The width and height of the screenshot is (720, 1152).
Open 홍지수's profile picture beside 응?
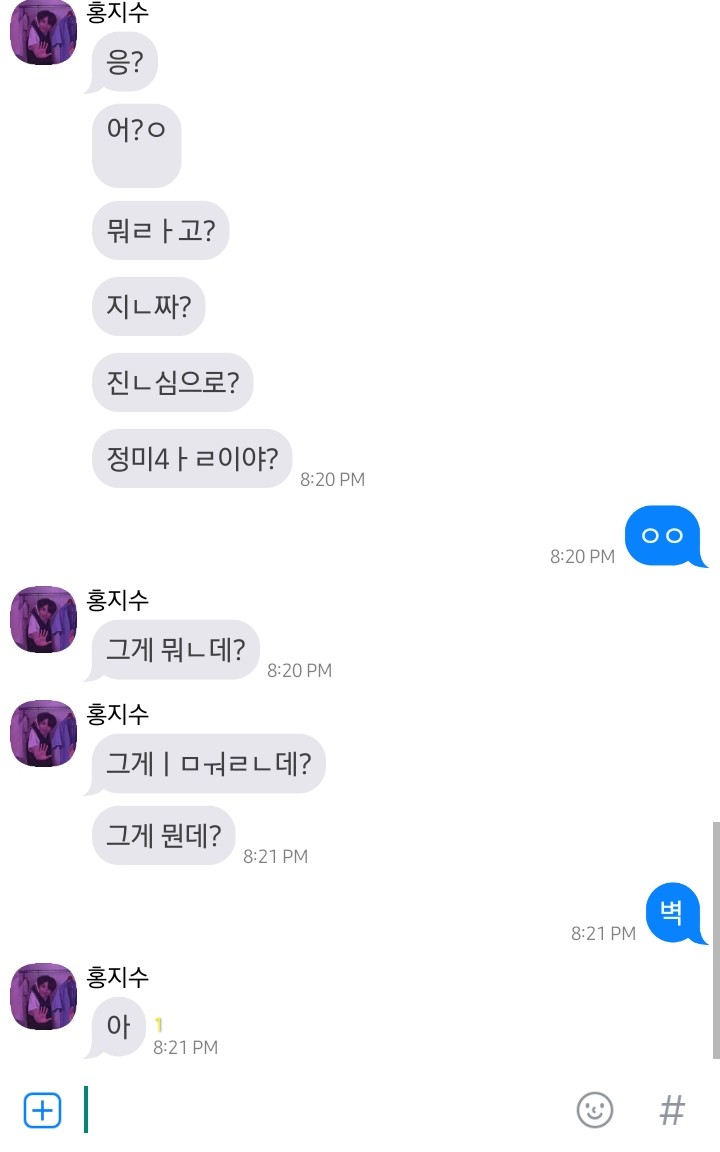43,32
